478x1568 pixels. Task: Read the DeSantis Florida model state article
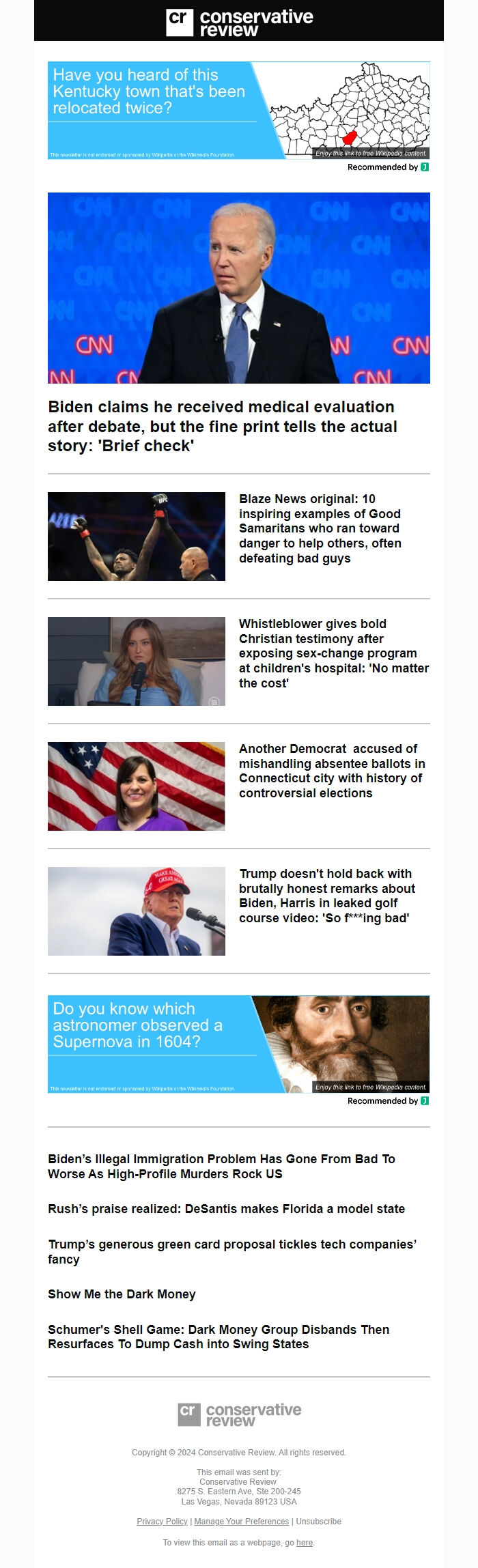point(226,1208)
